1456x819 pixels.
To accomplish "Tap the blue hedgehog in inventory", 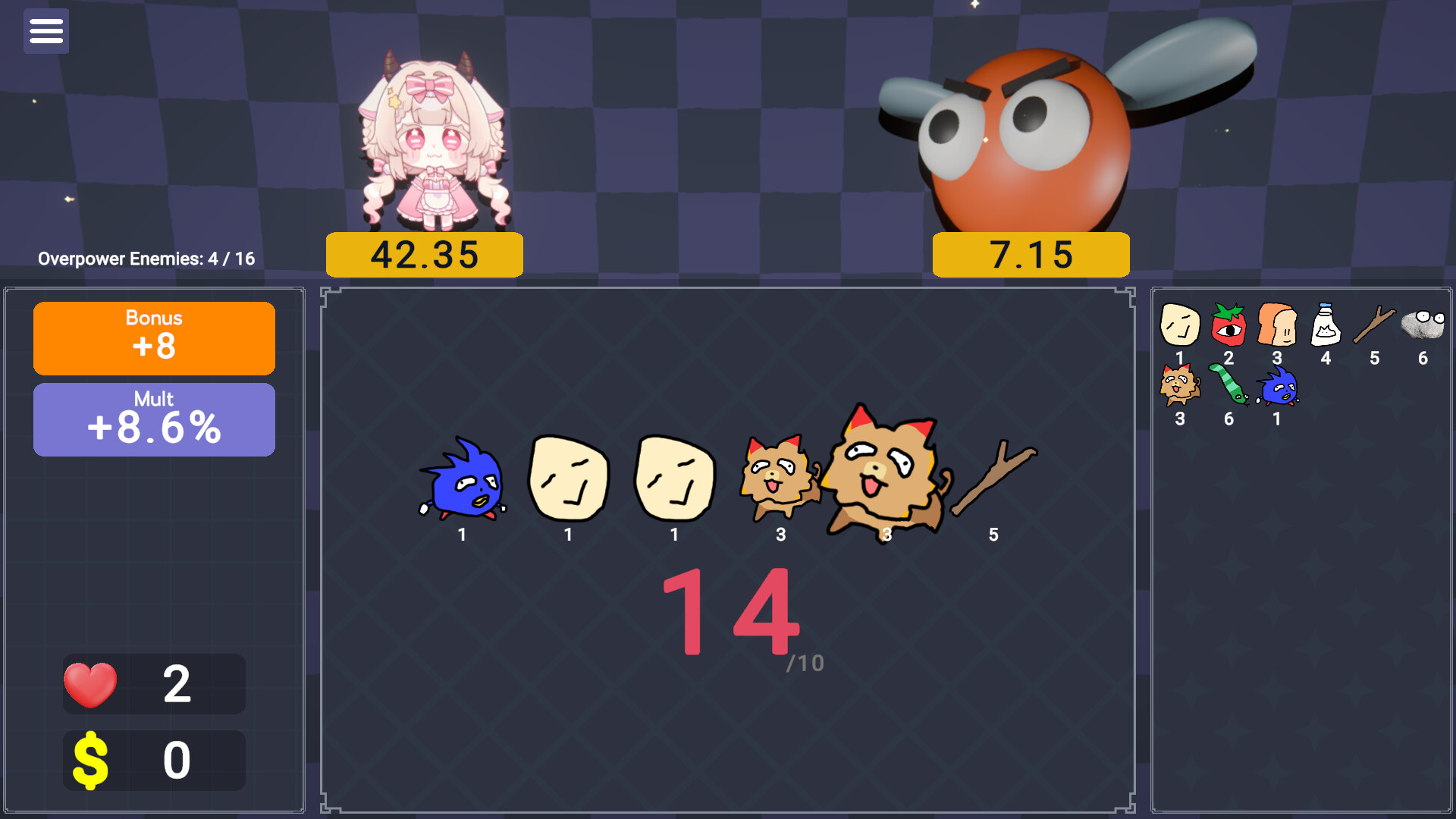I will (x=1278, y=385).
